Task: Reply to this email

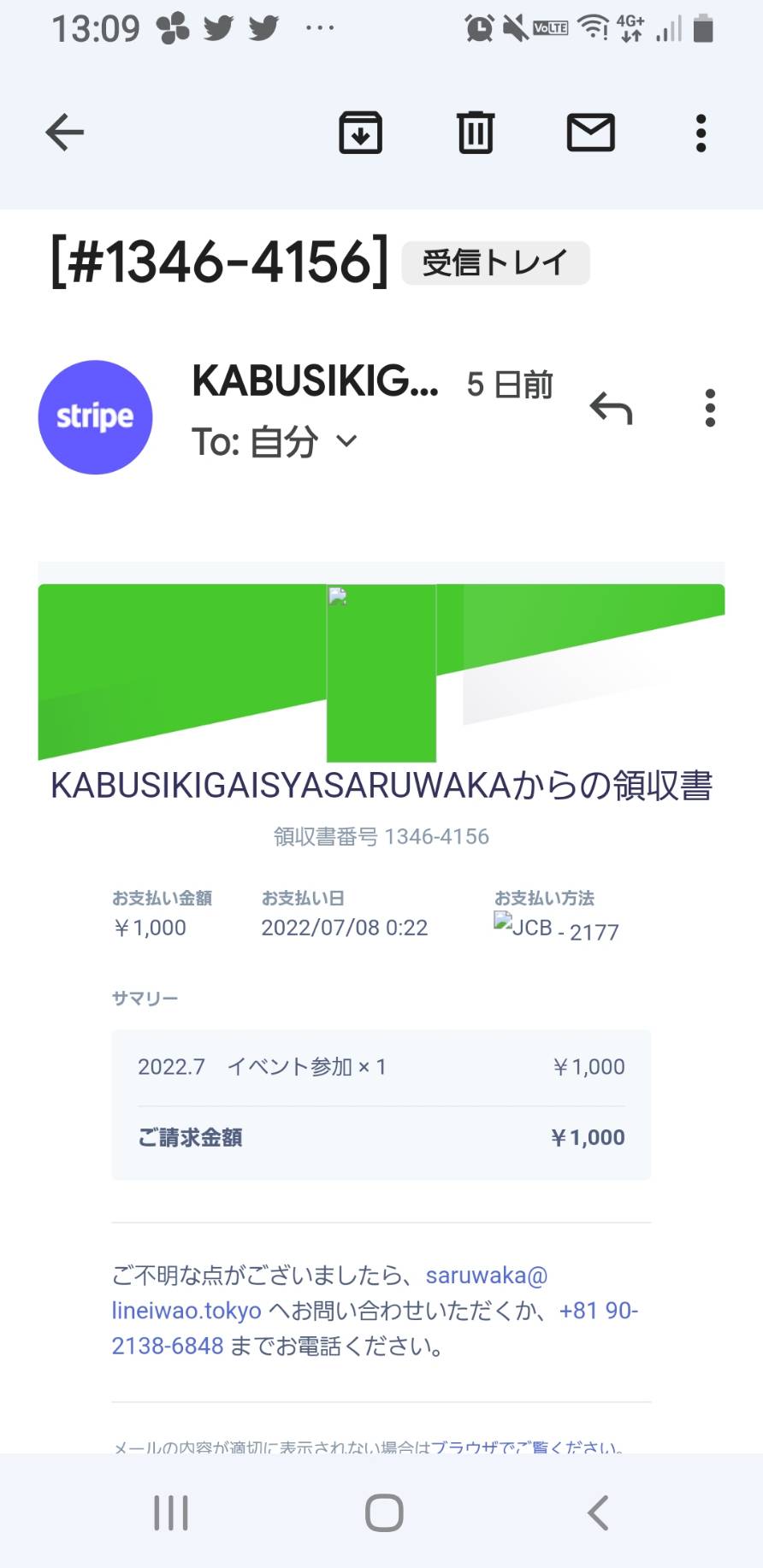Action: 611,408
